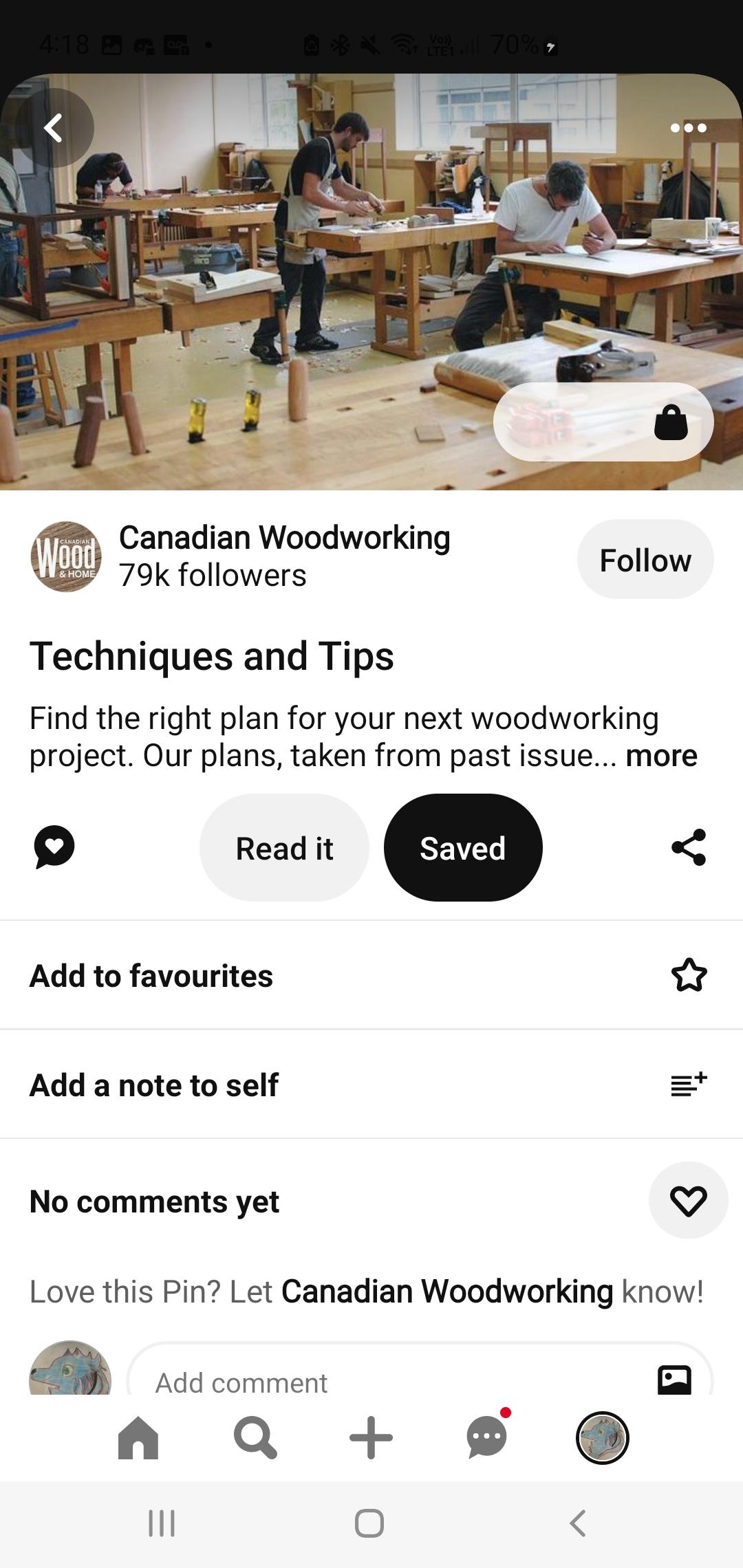The image size is (743, 1568).
Task: Open the messages tab
Action: click(487, 1437)
